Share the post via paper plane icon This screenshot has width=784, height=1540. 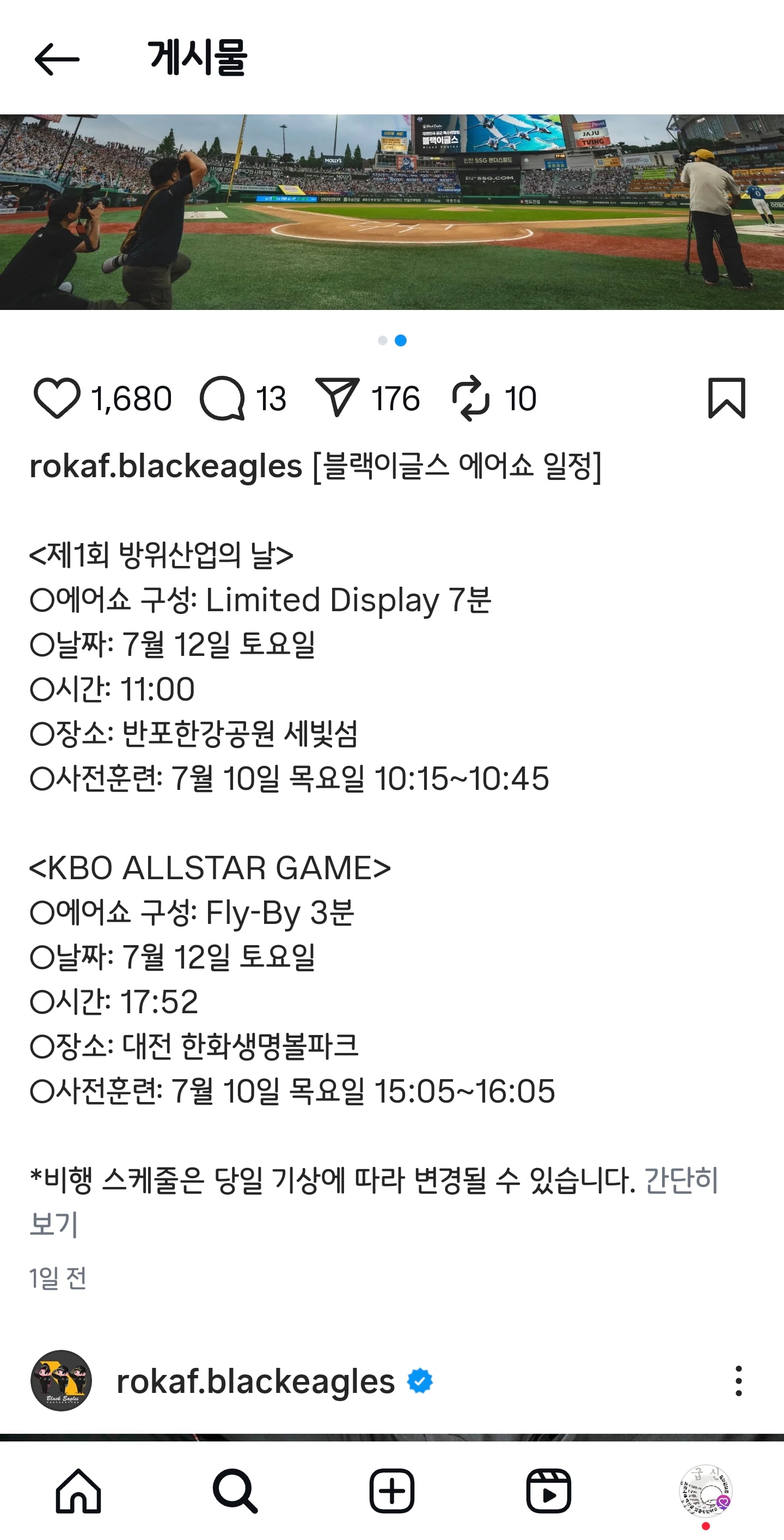[x=337, y=397]
